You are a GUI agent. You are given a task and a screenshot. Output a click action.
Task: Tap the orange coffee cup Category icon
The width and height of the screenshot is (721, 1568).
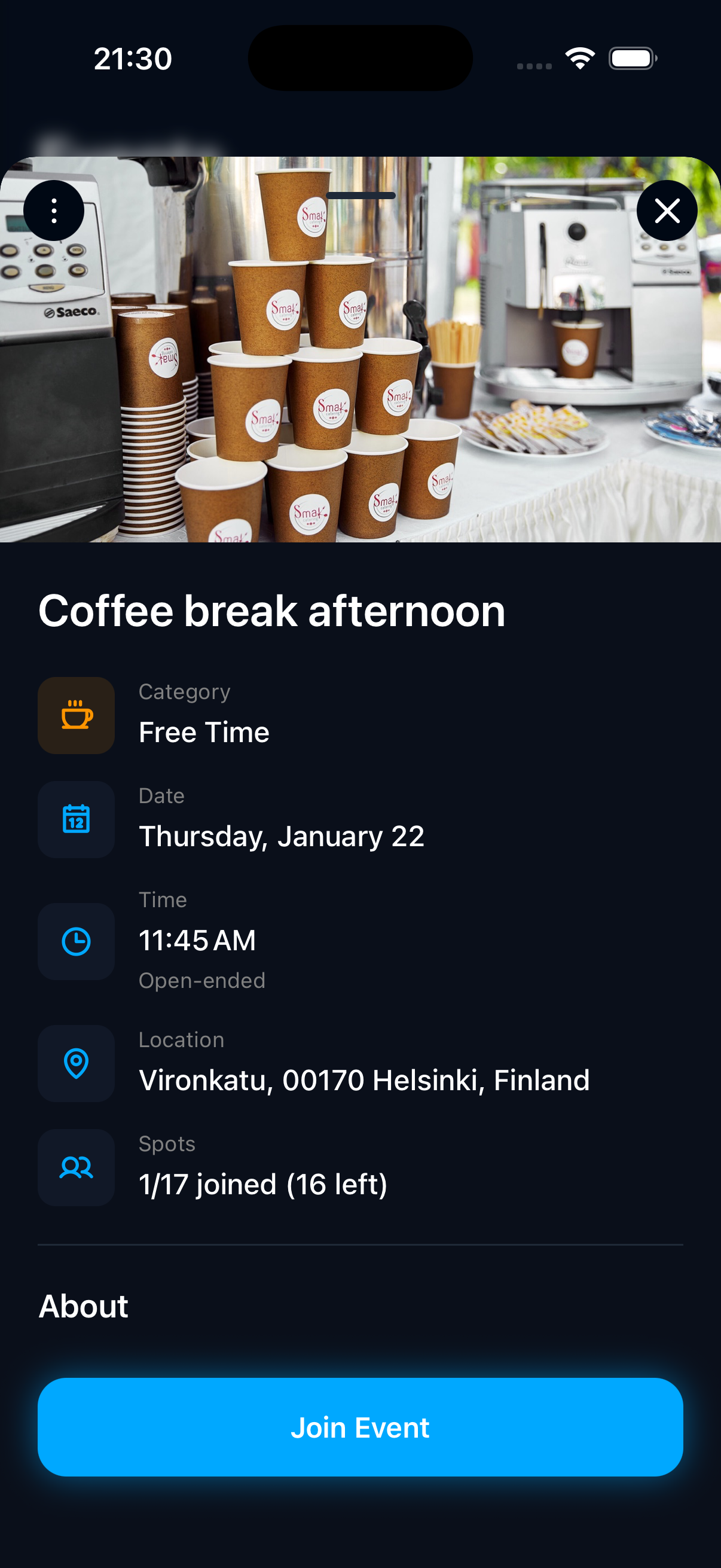click(x=75, y=715)
